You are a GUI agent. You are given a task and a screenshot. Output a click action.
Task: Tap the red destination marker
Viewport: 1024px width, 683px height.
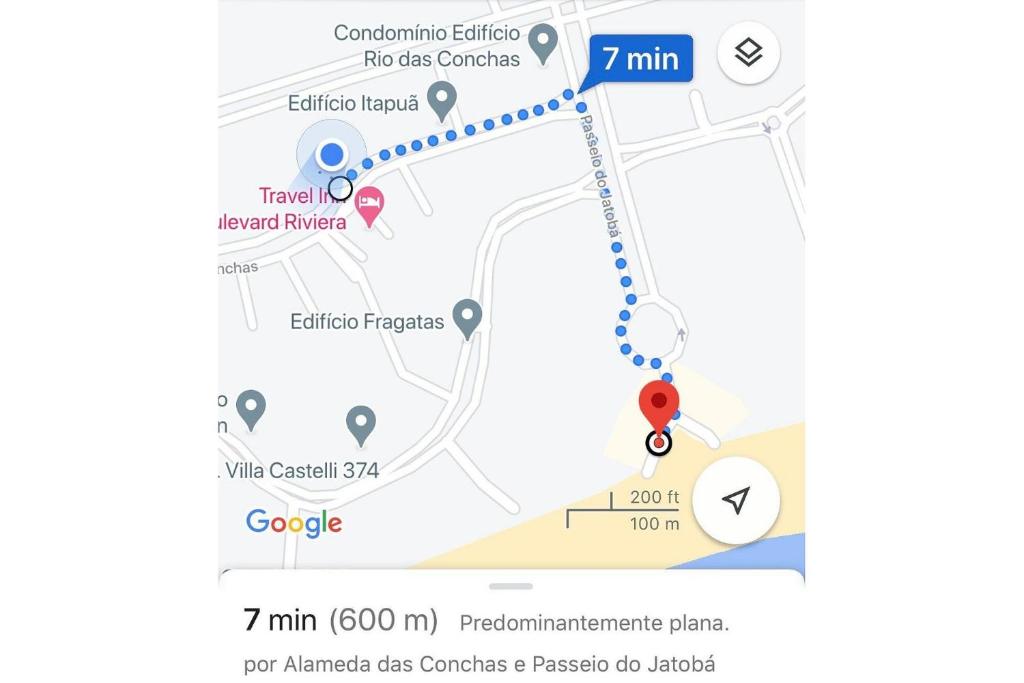[658, 406]
